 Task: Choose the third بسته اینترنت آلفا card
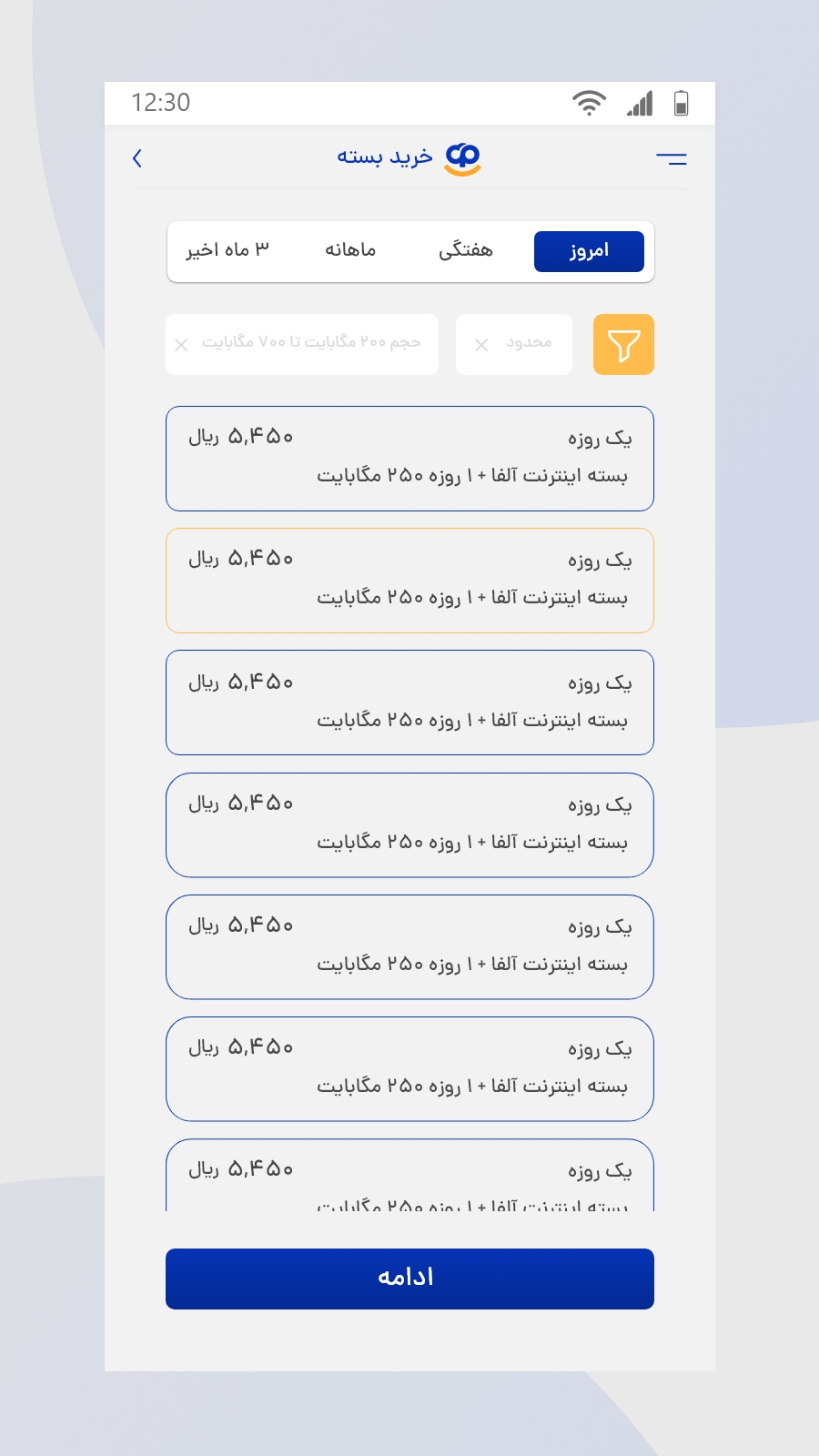[x=409, y=702]
